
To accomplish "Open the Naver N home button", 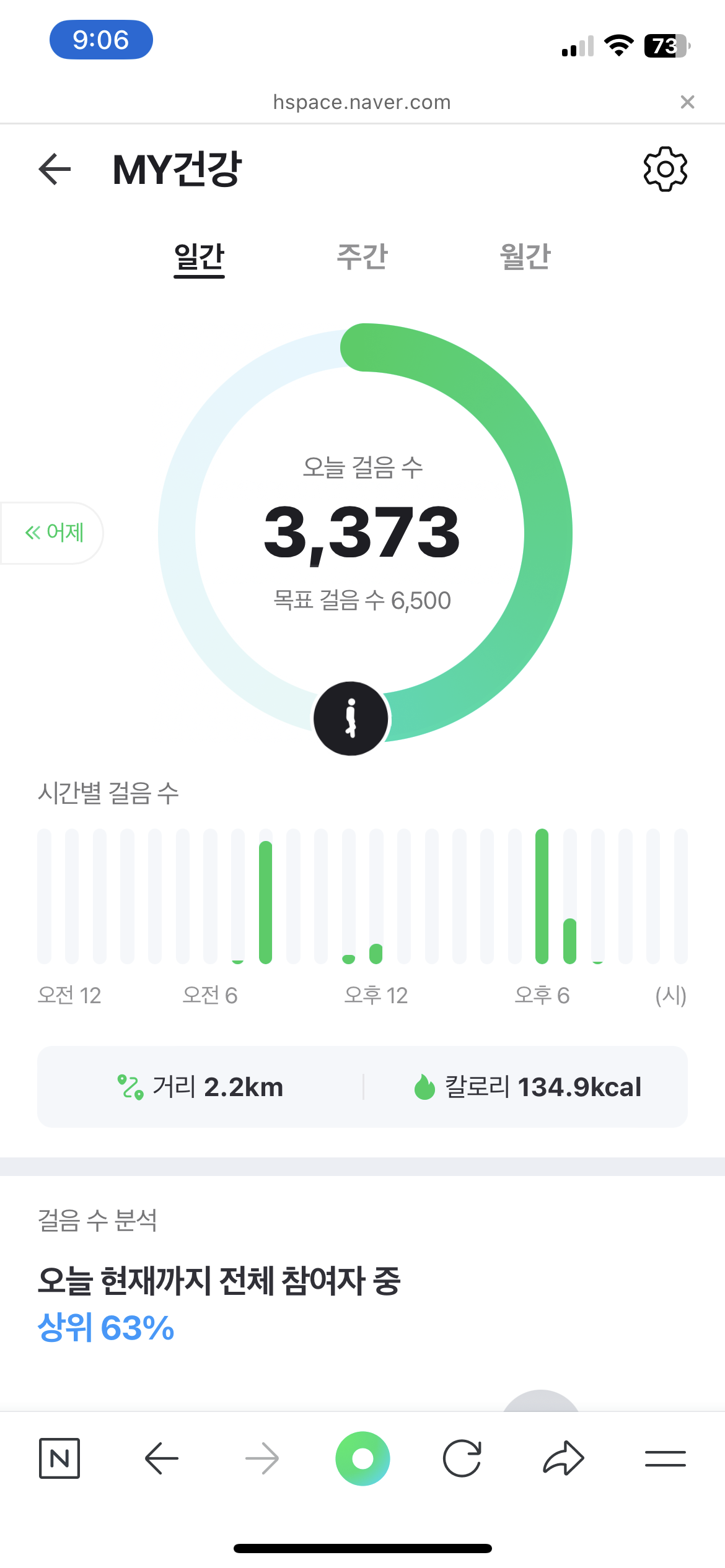I will [x=59, y=1458].
